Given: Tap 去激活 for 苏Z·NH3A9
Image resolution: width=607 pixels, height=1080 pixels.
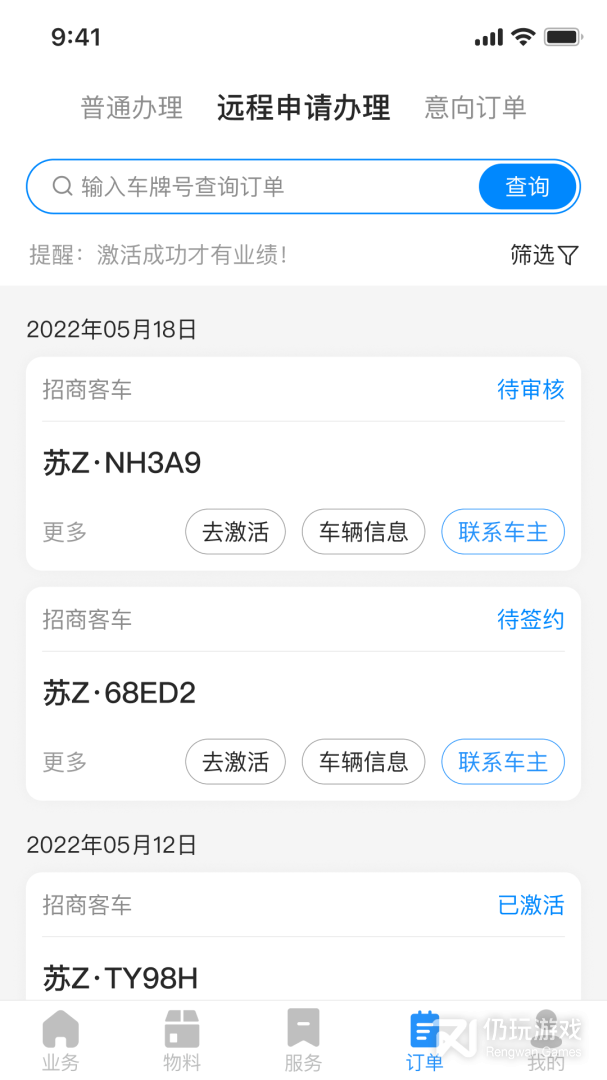Looking at the screenshot, I should tap(235, 532).
